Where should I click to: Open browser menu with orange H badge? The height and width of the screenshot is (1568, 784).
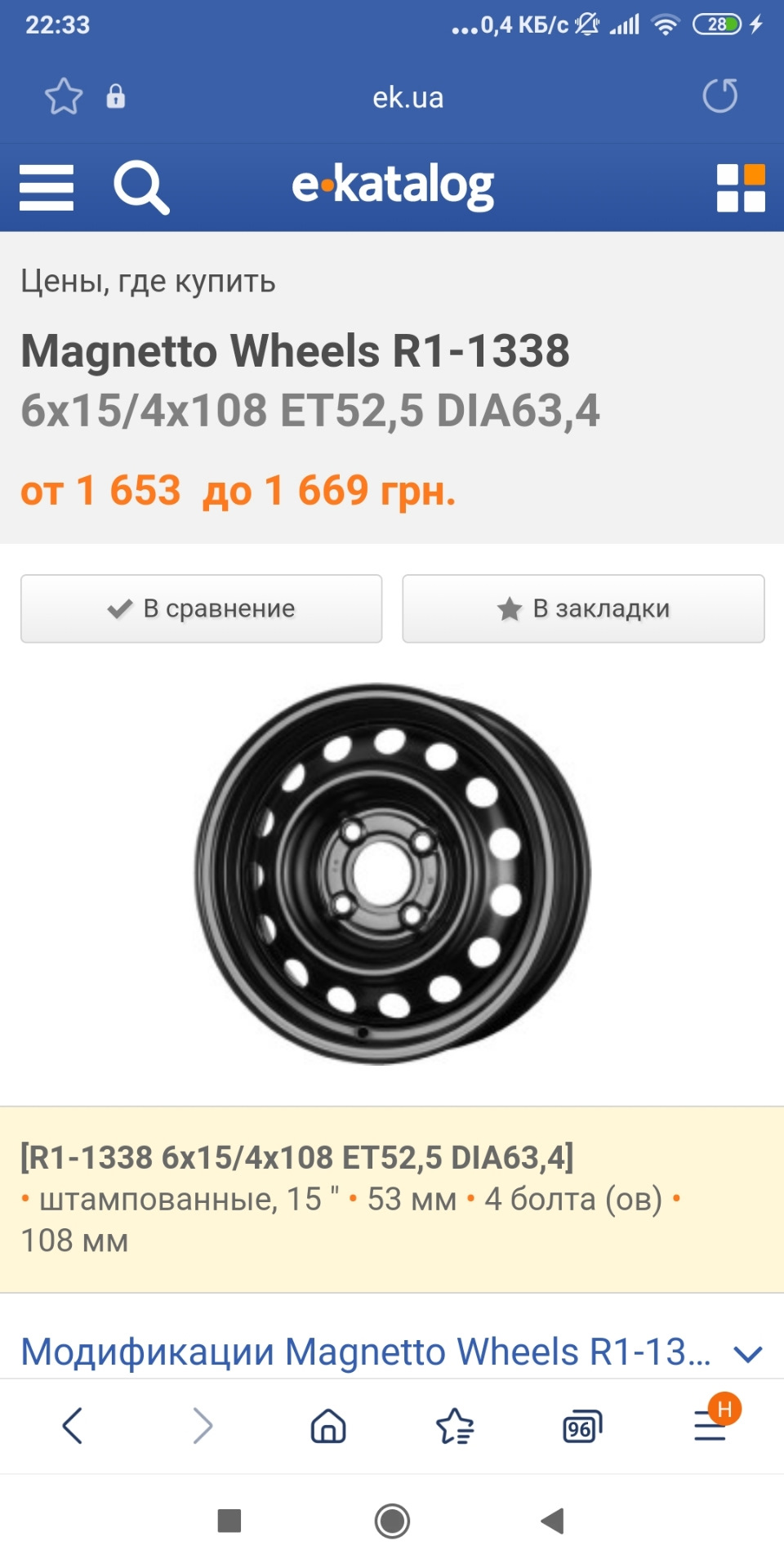(x=710, y=1428)
